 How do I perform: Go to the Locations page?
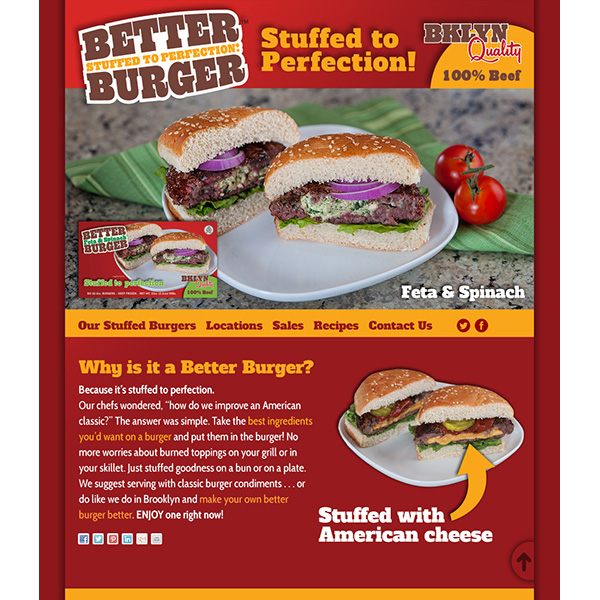click(234, 325)
